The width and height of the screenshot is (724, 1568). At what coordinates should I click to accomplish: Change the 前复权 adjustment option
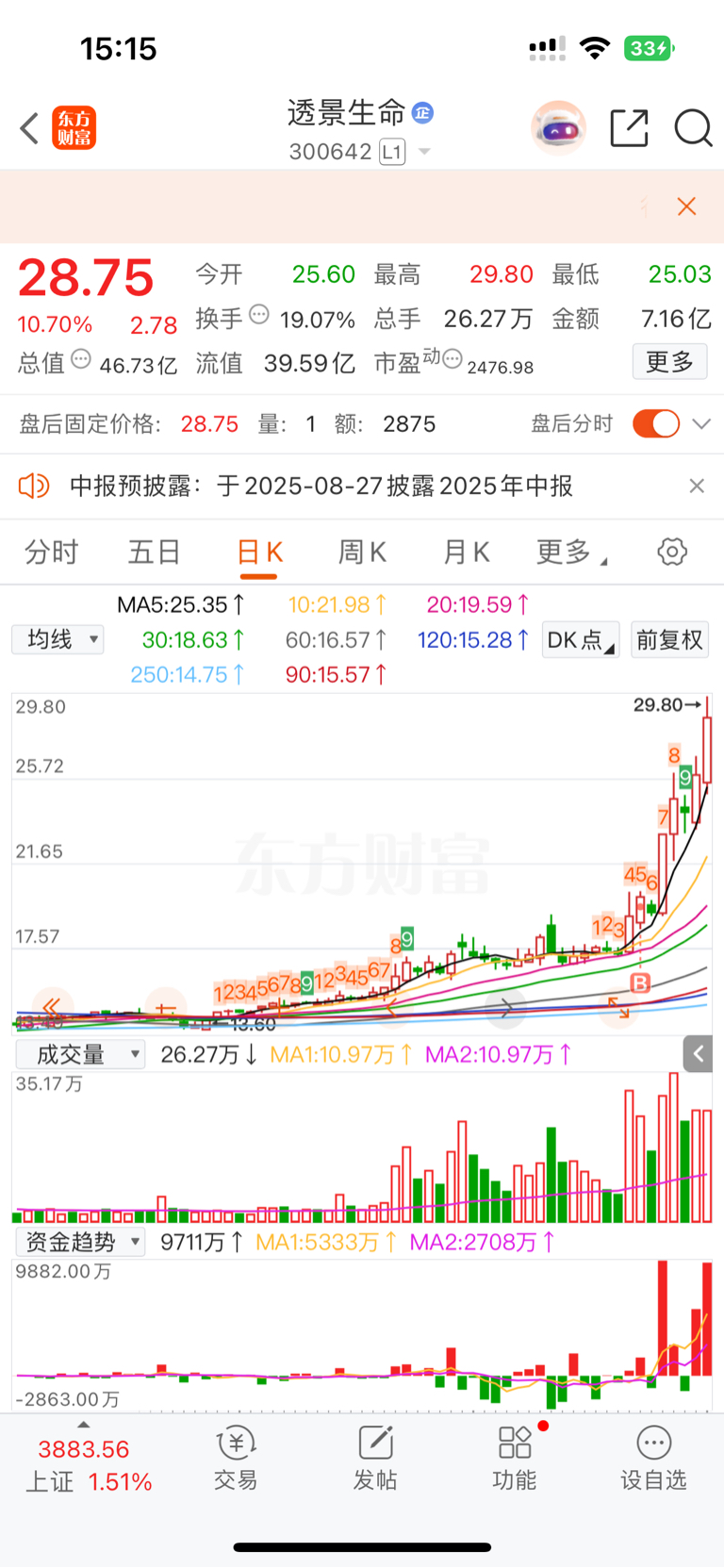coord(669,640)
